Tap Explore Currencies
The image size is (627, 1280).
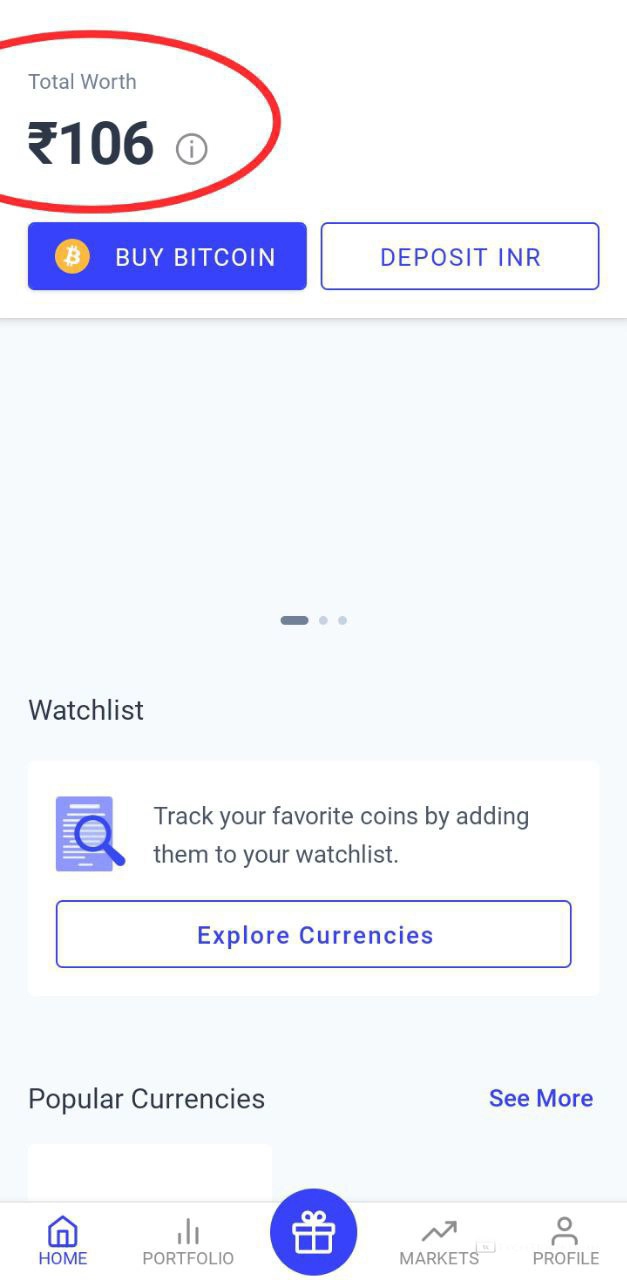coord(314,935)
